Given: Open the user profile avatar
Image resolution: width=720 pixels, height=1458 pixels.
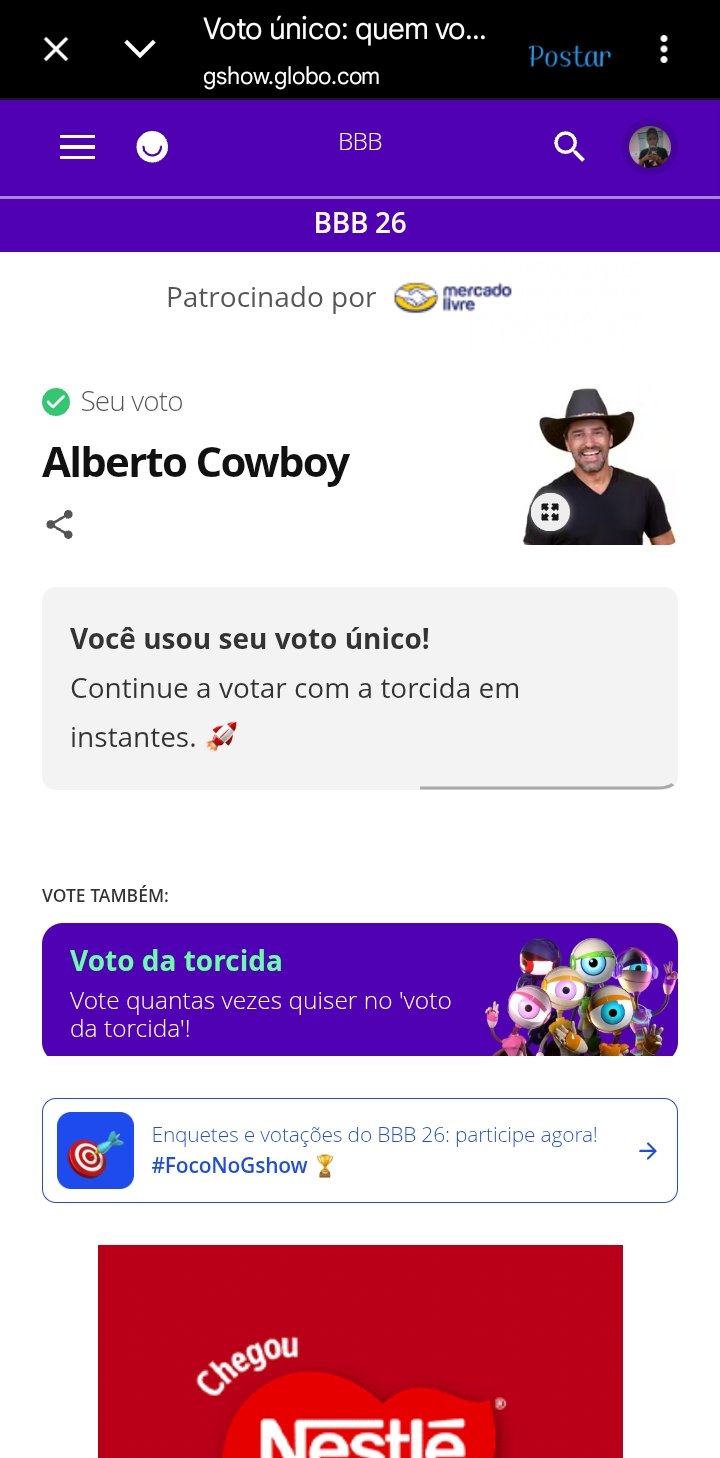Looking at the screenshot, I should click(650, 148).
